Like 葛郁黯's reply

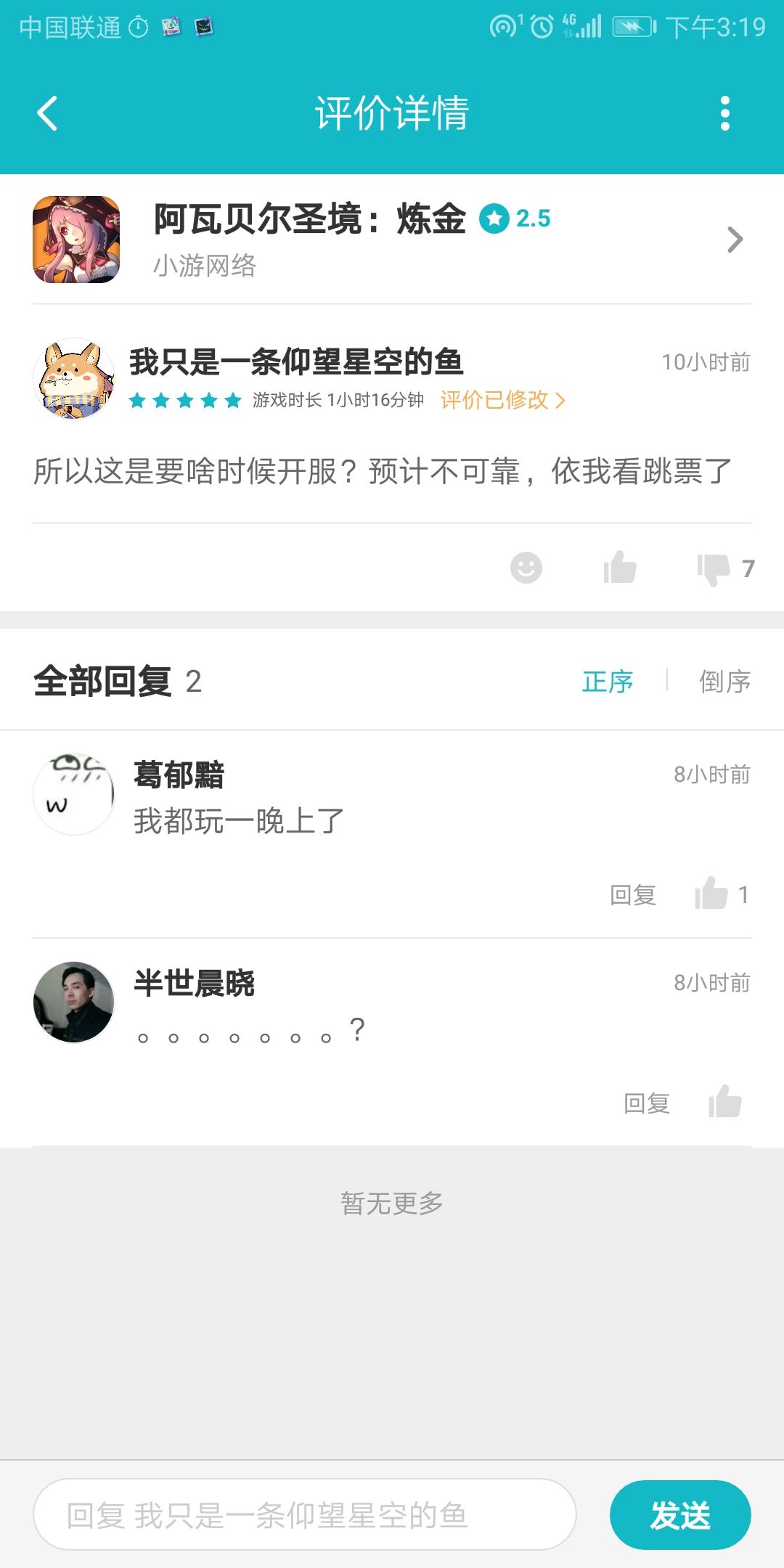coord(711,894)
